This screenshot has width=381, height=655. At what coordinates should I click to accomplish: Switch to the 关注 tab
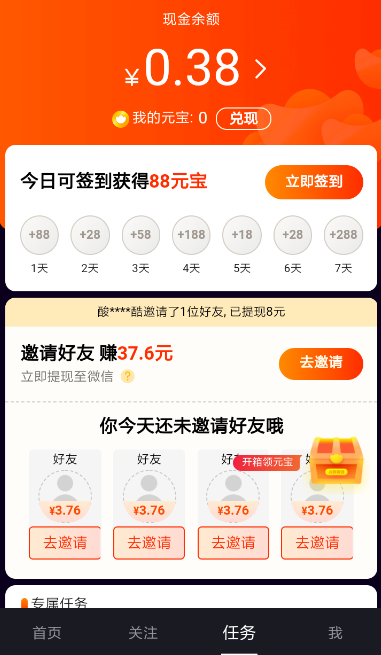coord(143,633)
